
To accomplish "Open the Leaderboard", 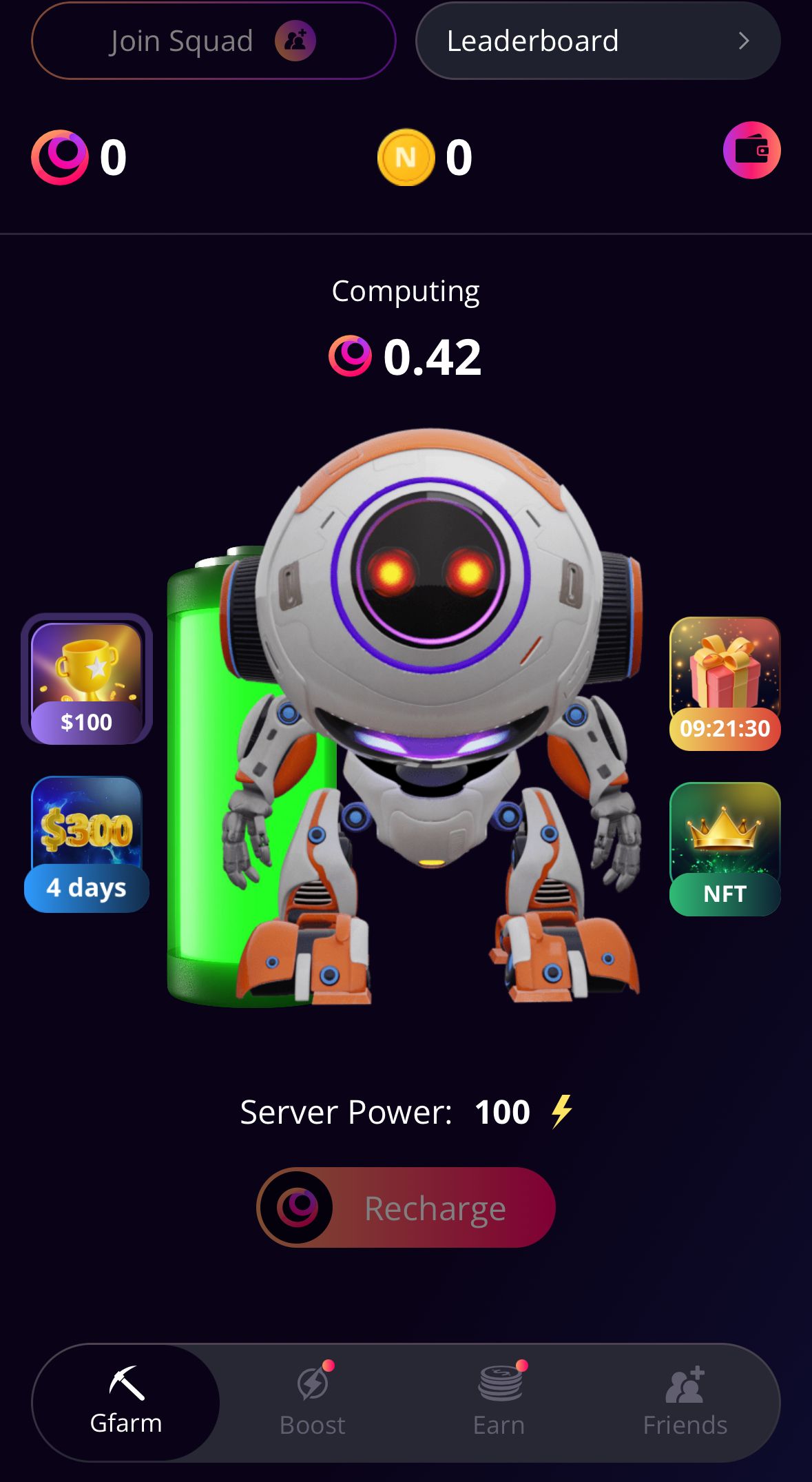I will [x=598, y=41].
